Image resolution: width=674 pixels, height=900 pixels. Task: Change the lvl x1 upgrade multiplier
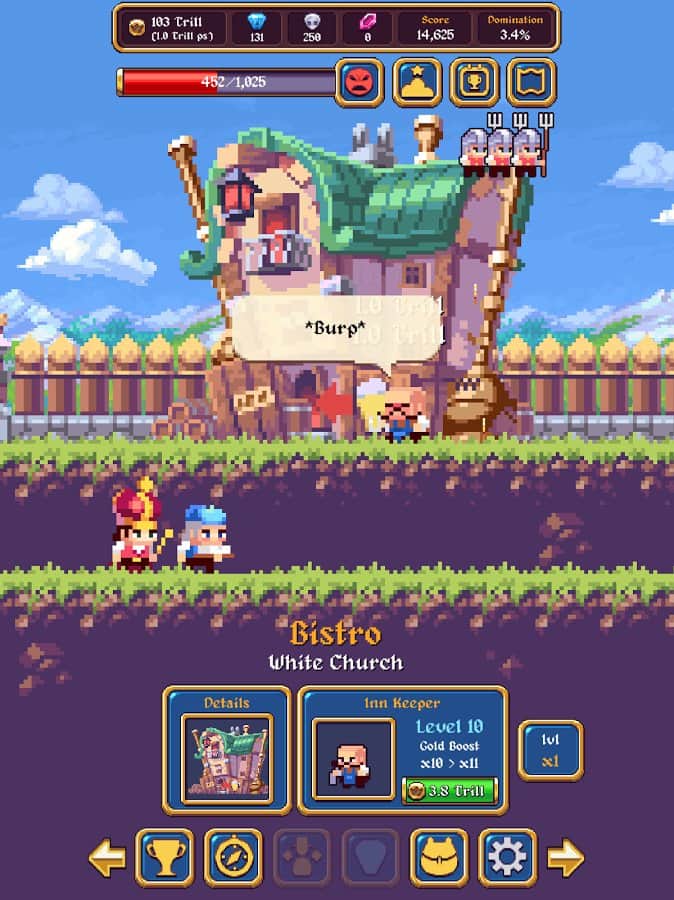(550, 750)
